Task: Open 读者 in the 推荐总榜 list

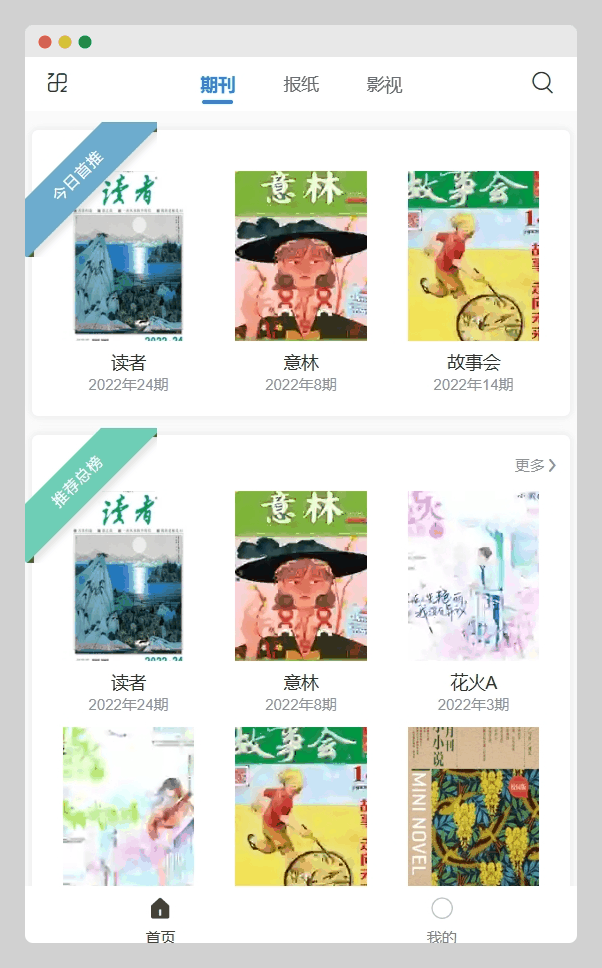Action: point(128,576)
